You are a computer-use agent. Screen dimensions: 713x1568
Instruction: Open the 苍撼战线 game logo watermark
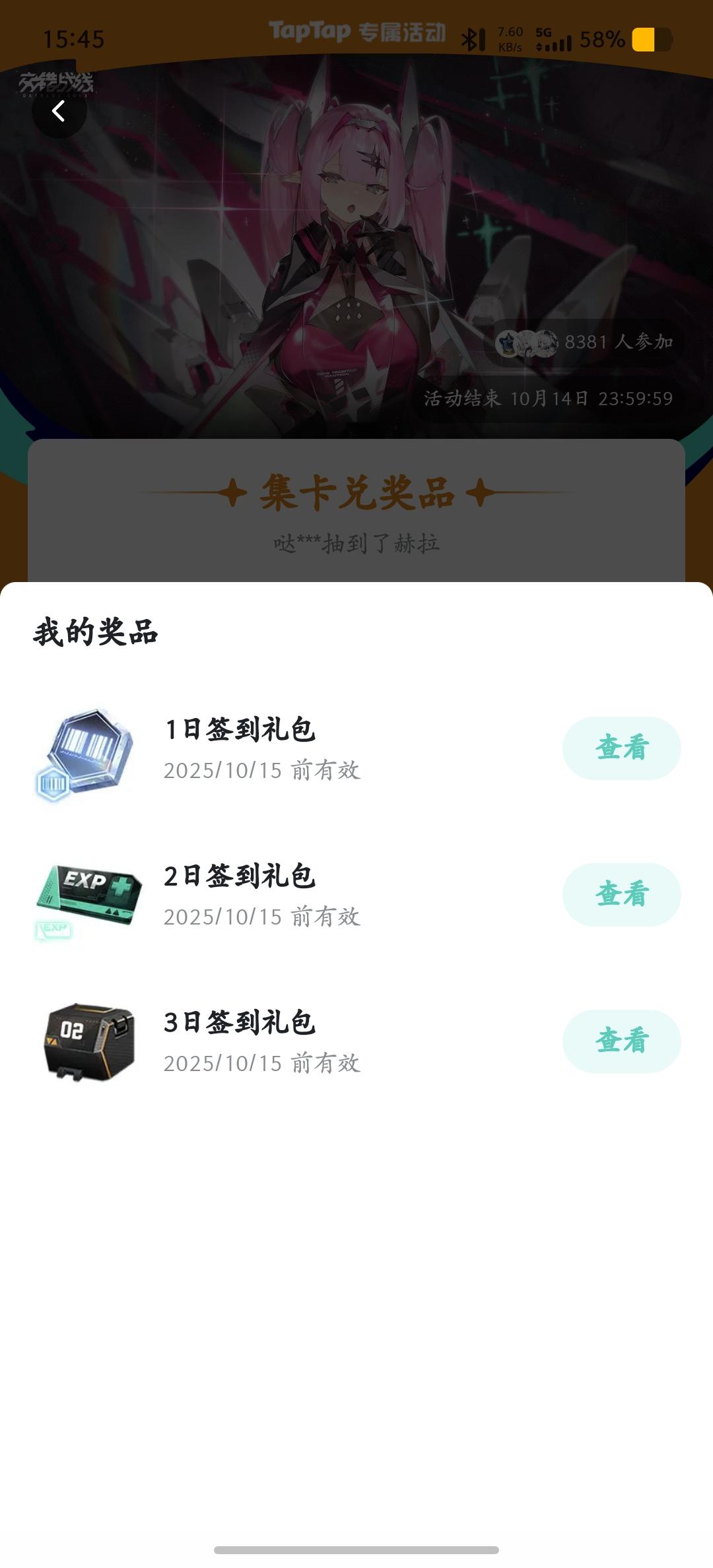point(56,84)
